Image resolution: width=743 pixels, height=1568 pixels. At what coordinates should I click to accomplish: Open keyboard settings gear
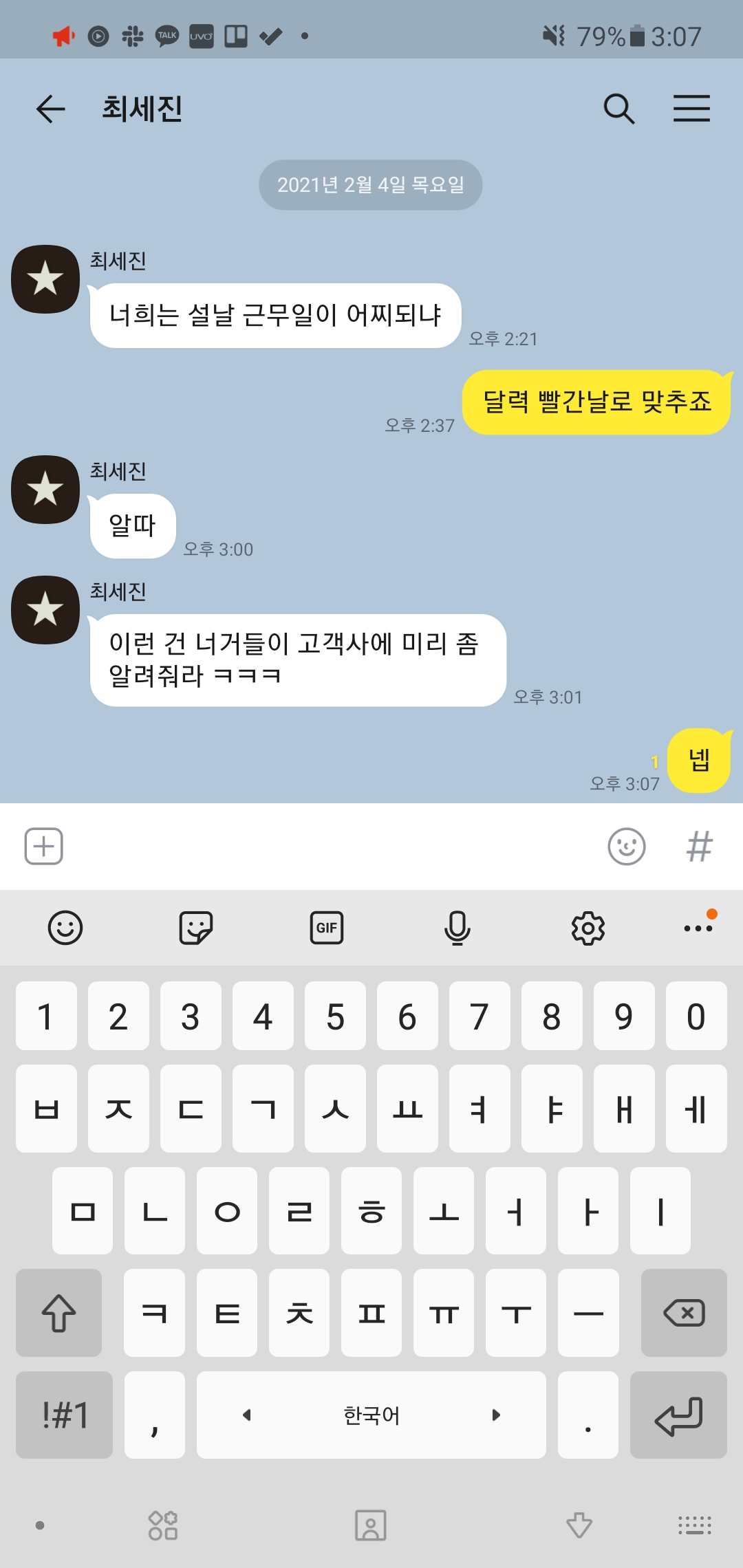click(x=588, y=928)
